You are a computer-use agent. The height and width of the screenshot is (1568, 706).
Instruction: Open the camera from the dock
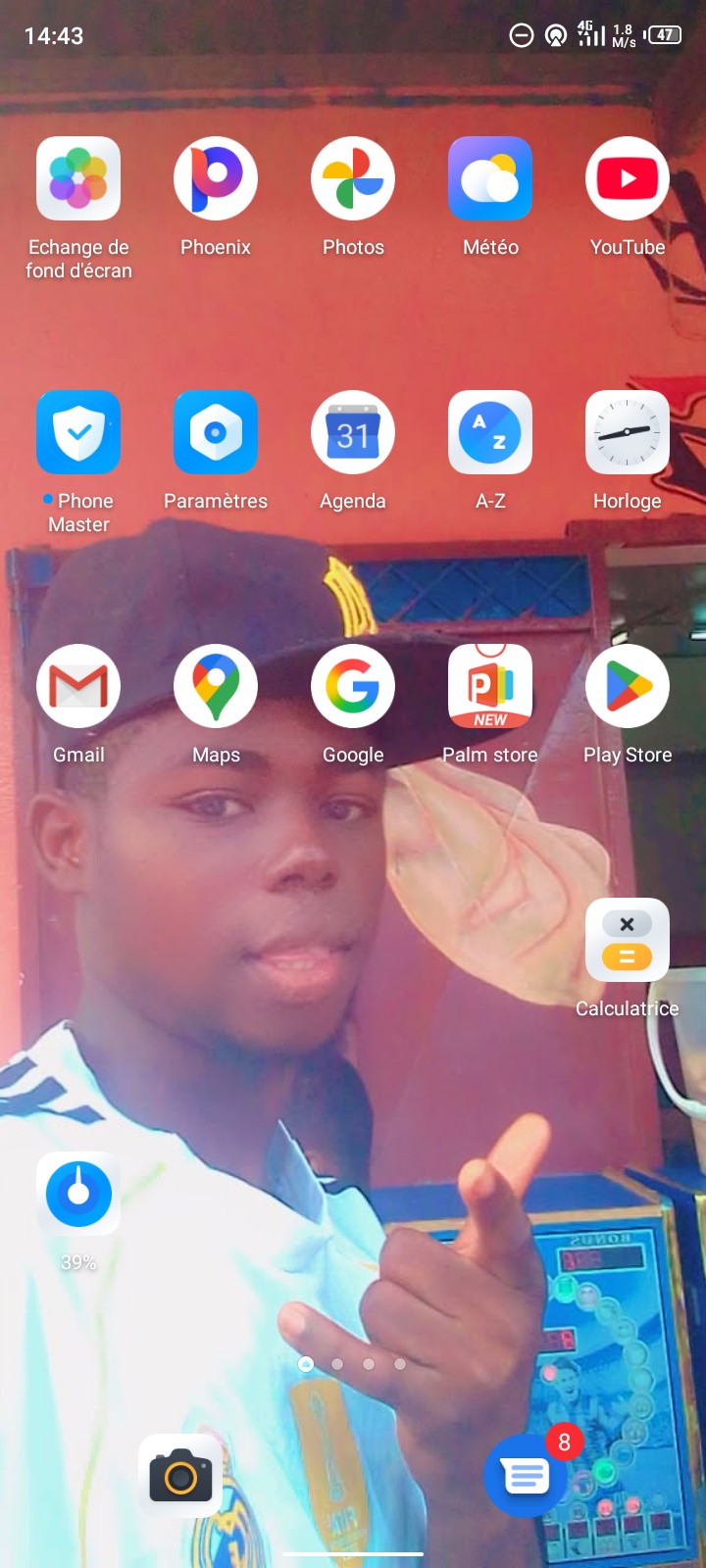pos(180,1476)
